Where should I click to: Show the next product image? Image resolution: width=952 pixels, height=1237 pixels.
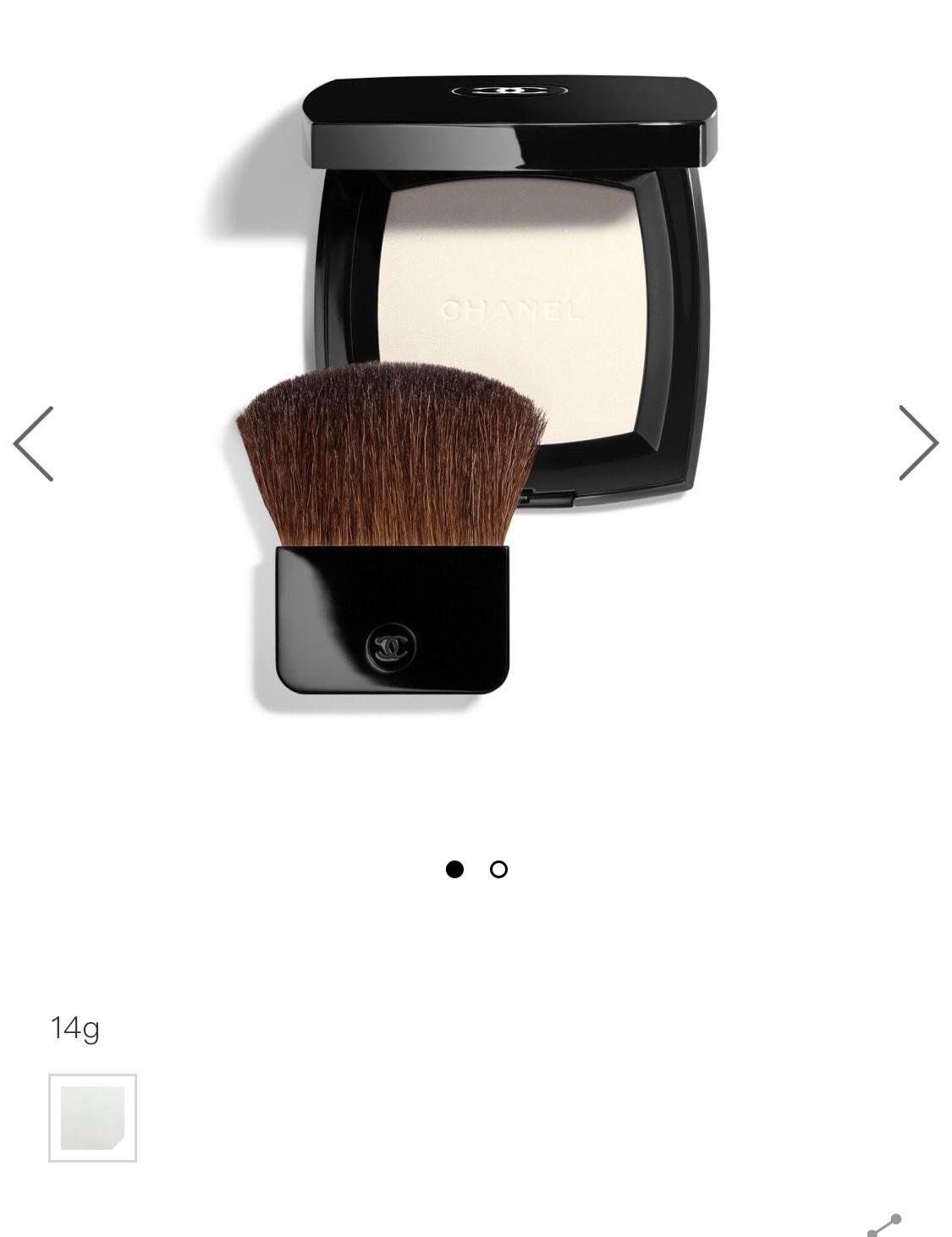tap(918, 443)
